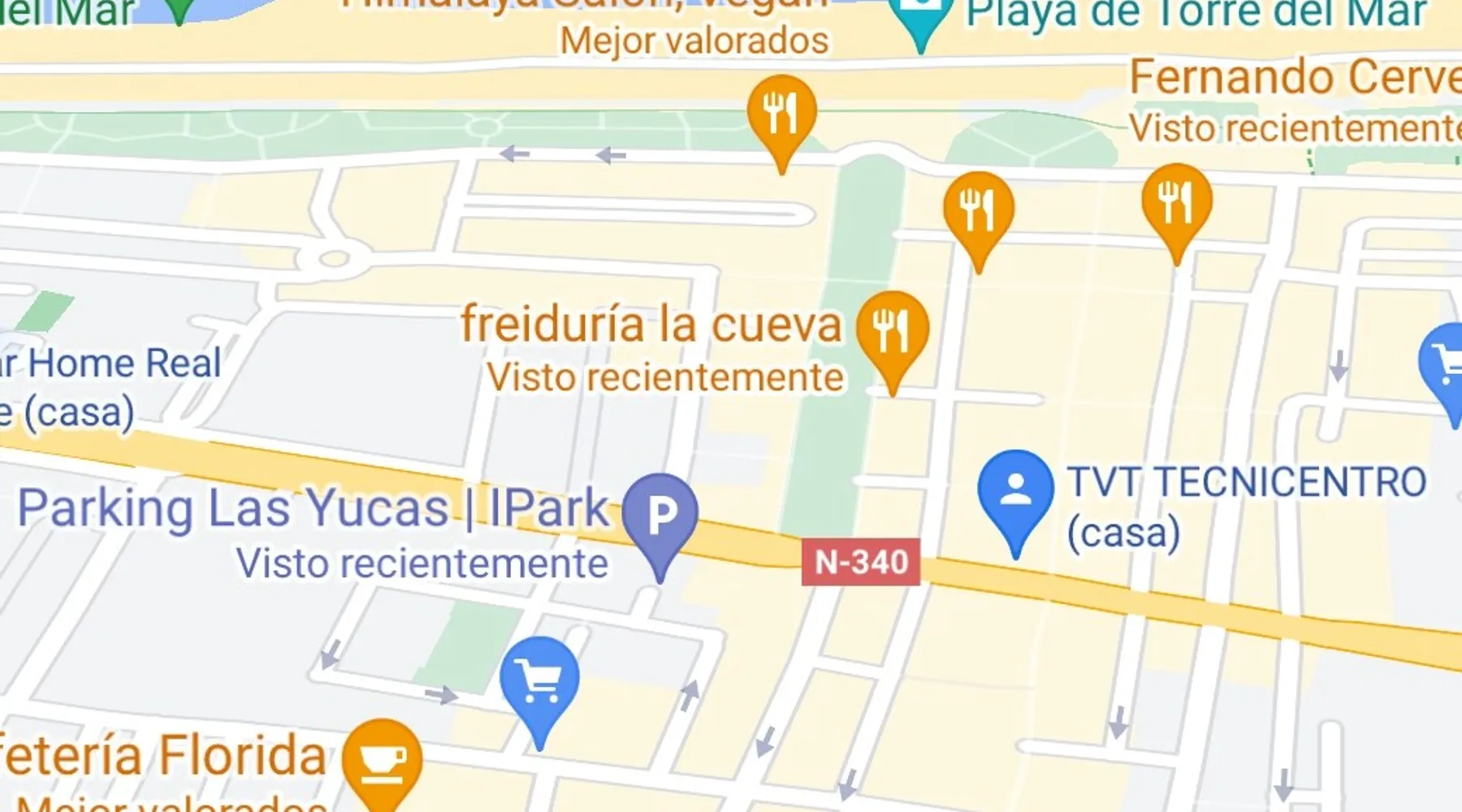Viewport: 1462px width, 812px height.
Task: Open the fully visible shopping cart store pin
Action: (539, 680)
